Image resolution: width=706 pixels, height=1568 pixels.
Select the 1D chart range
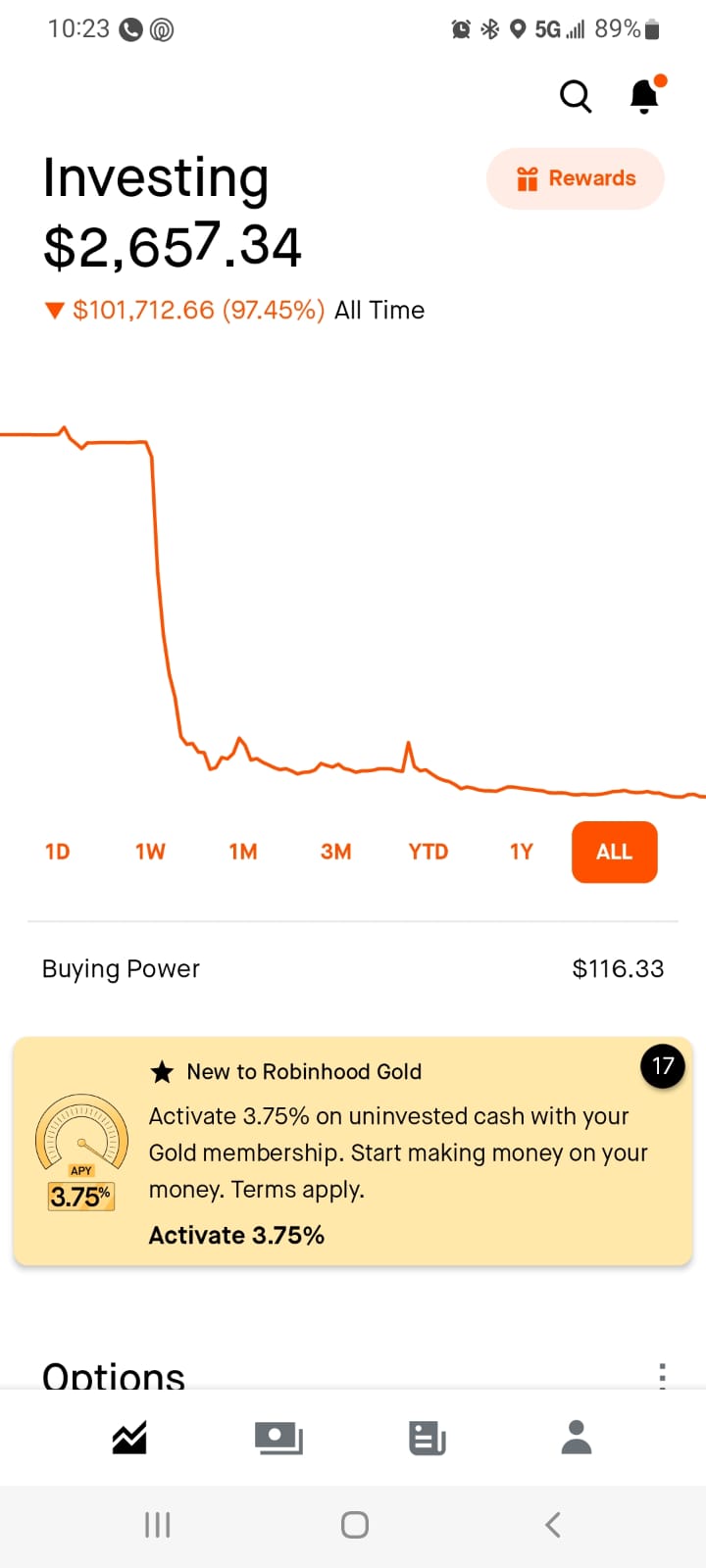coord(58,852)
